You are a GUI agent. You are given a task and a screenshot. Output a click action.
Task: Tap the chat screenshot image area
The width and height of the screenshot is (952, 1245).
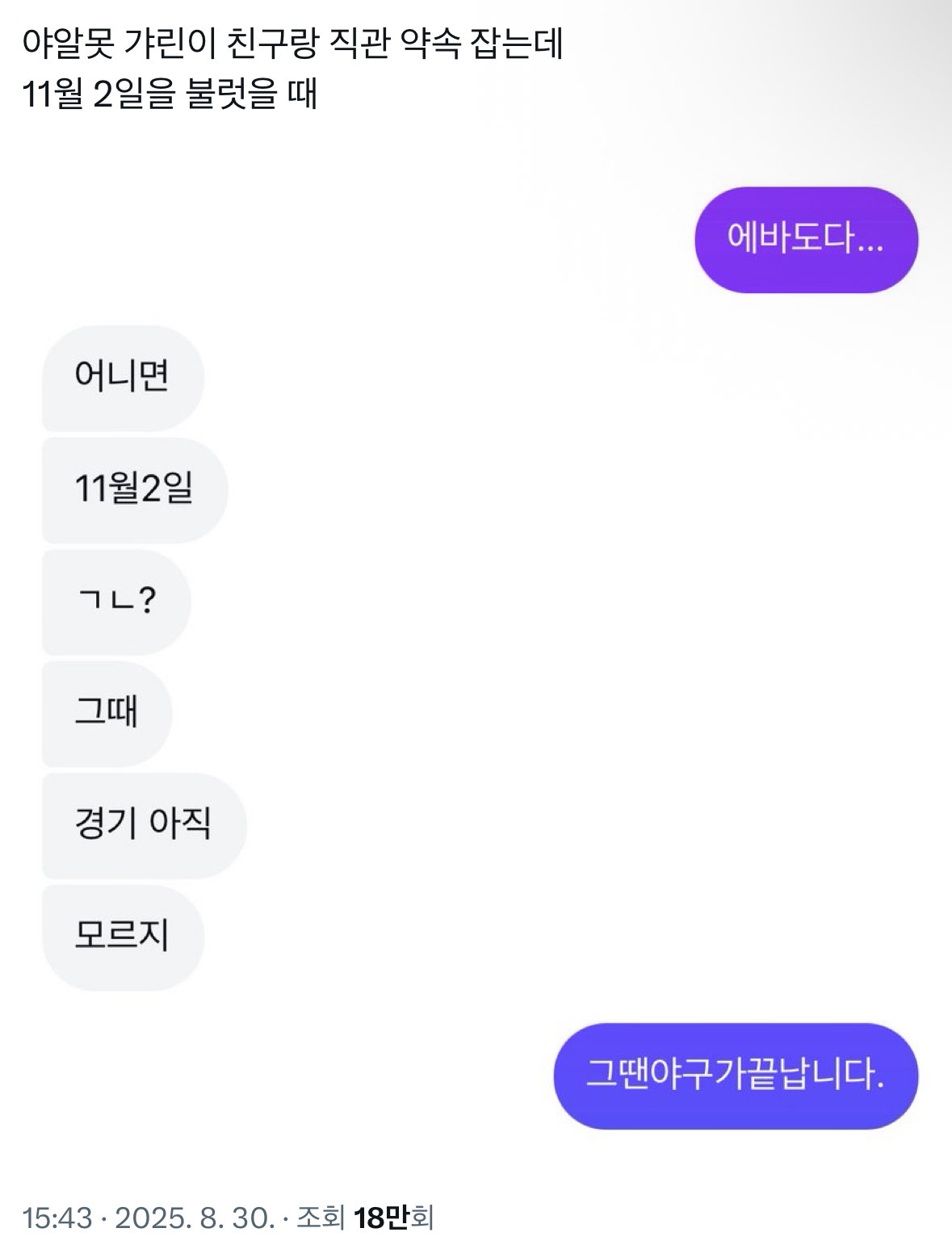[476, 646]
